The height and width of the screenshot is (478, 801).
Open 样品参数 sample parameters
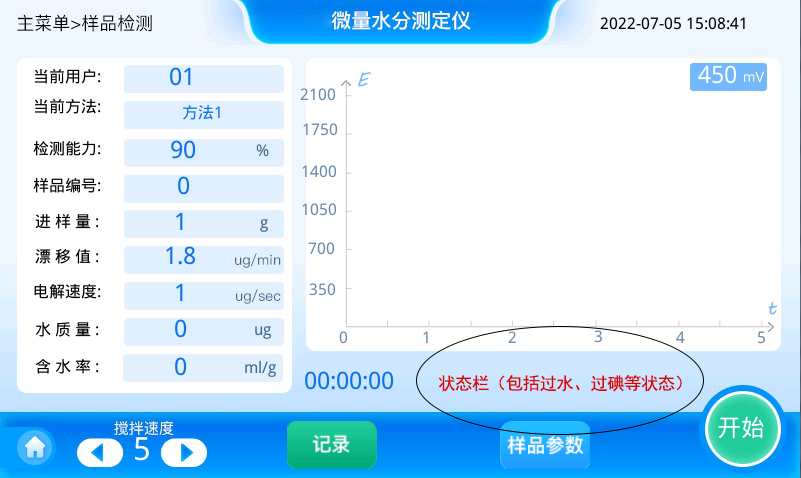[545, 445]
